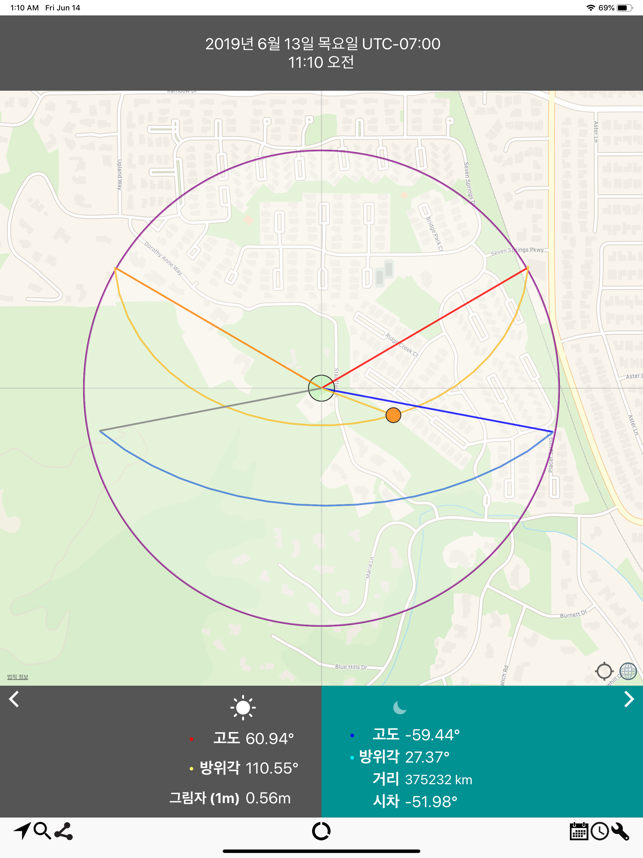Tap the circular refresh icon
Image resolution: width=643 pixels, height=858 pixels.
(321, 831)
